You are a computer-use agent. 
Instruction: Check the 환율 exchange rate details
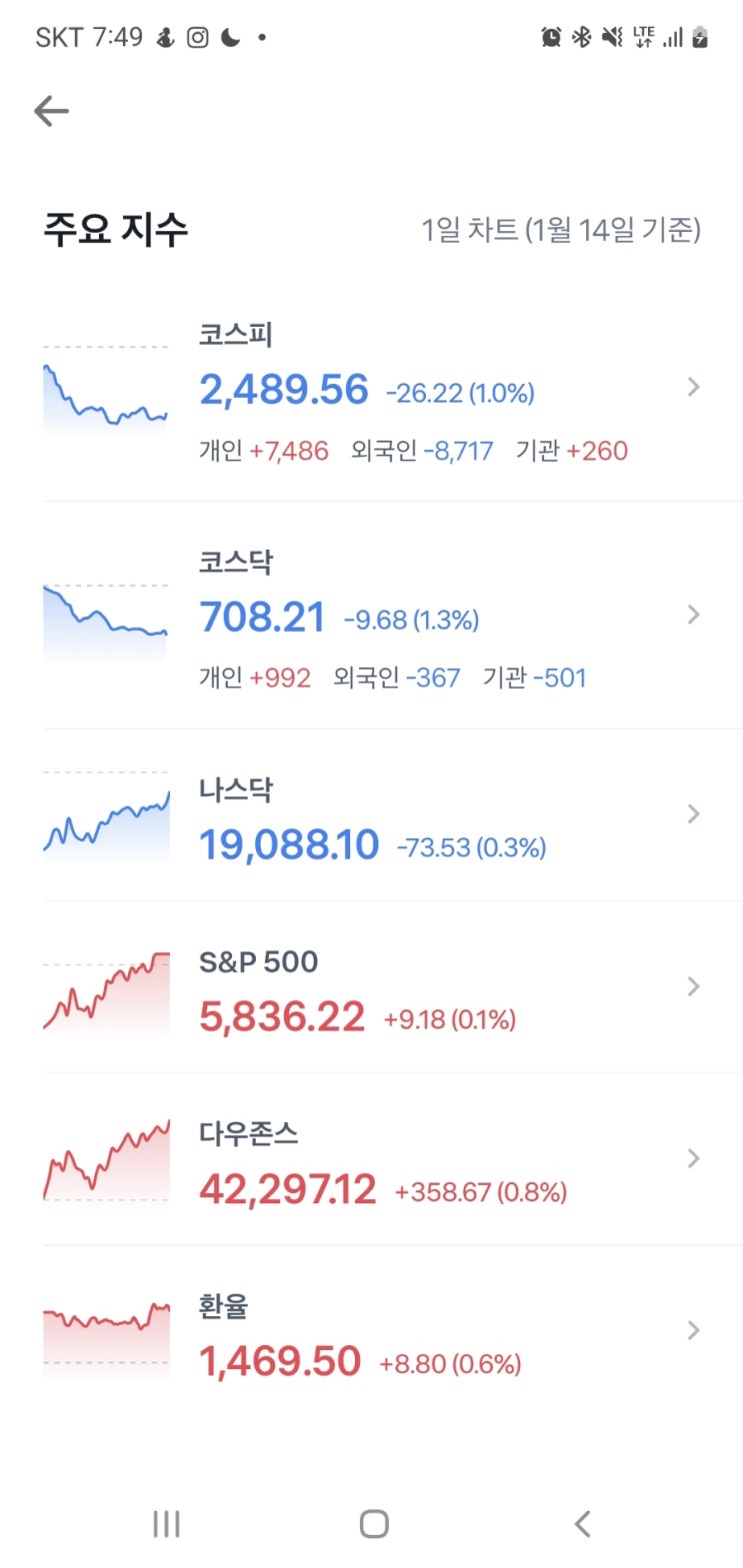(x=370, y=1333)
